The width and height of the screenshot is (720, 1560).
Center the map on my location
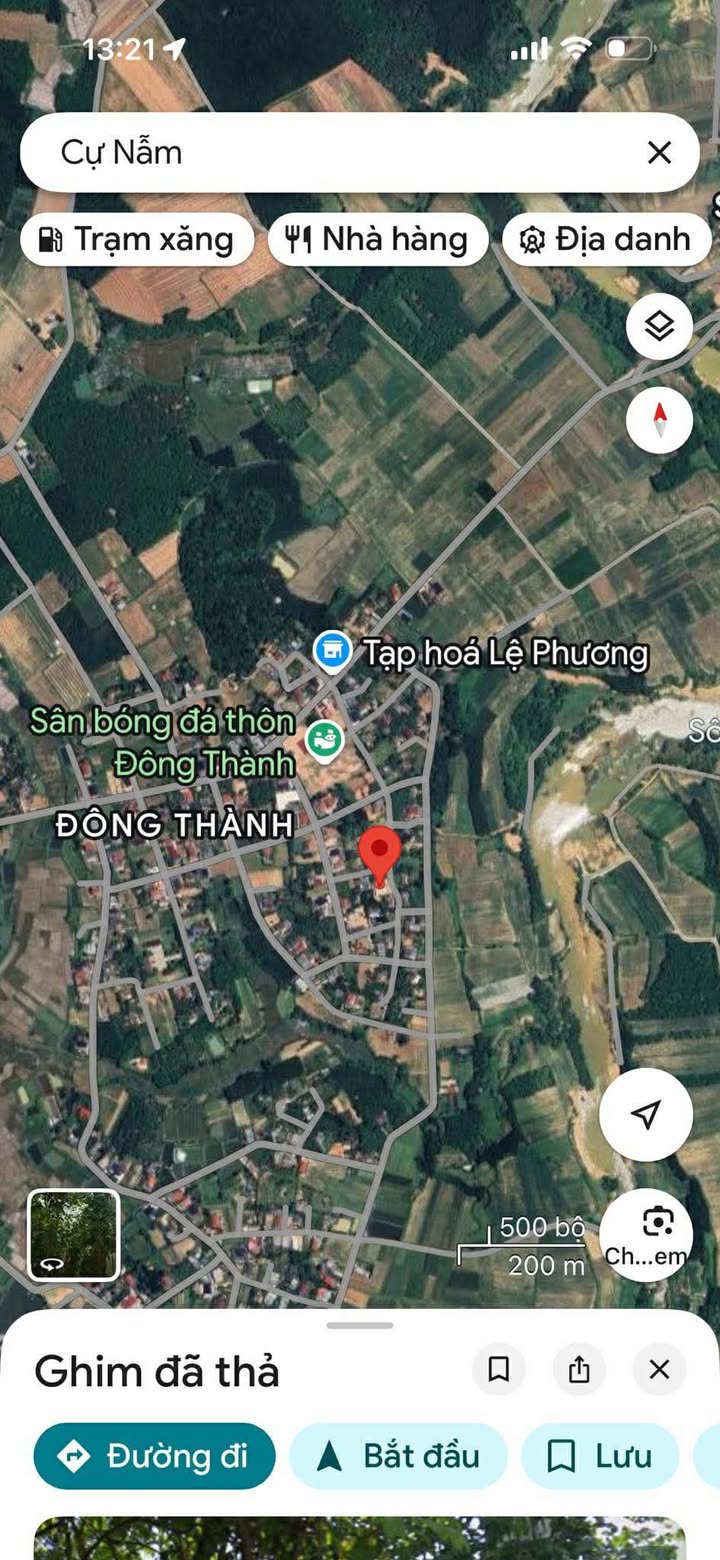646,1114
